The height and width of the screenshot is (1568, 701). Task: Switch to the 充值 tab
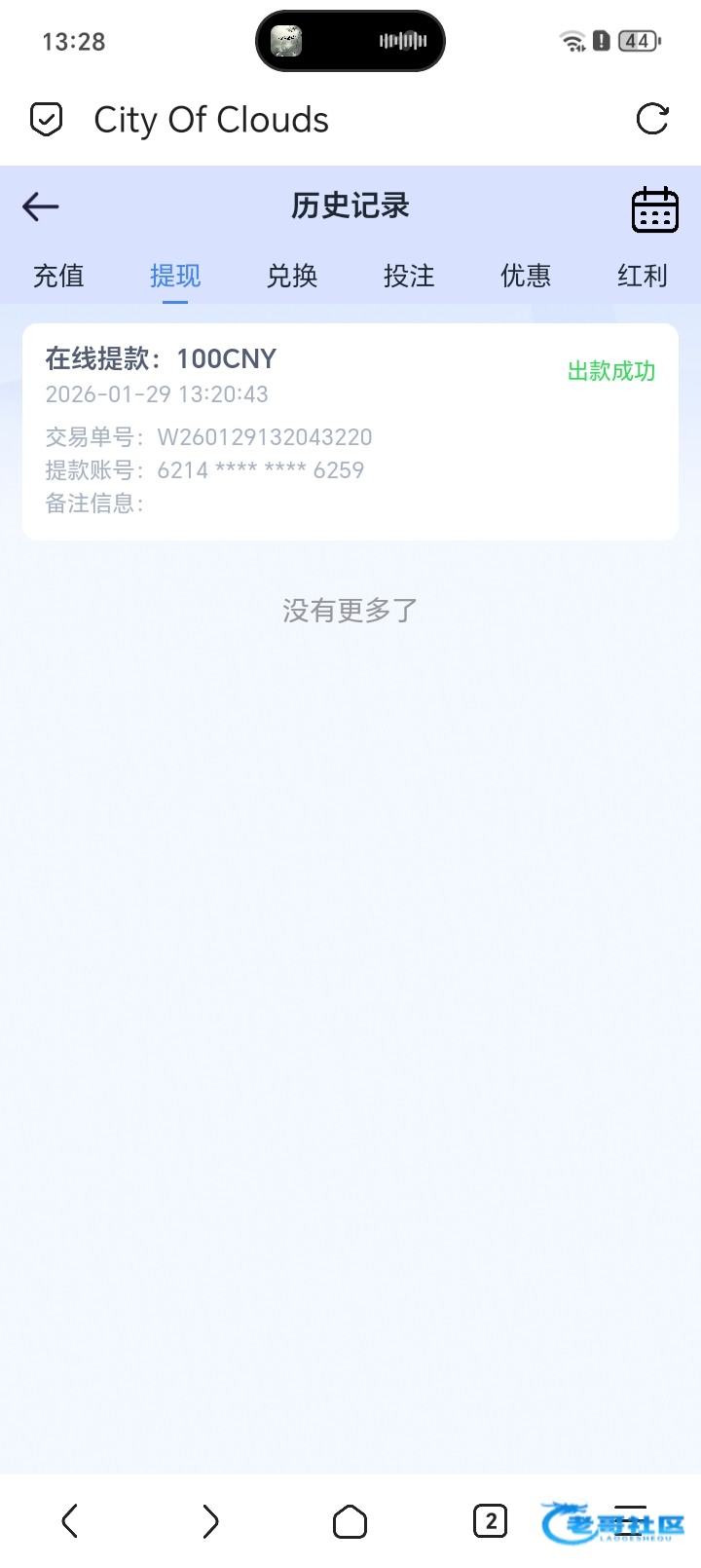pyautogui.click(x=58, y=276)
